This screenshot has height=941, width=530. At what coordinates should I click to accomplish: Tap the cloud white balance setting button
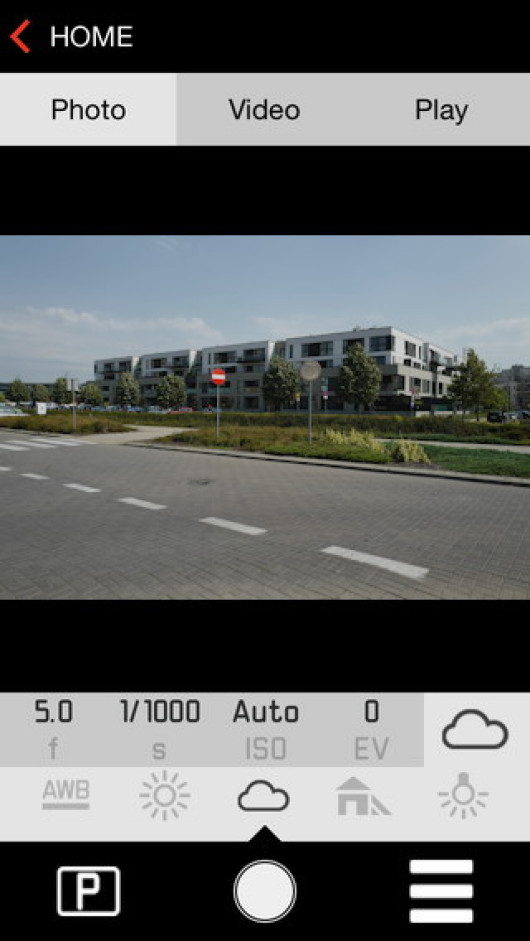(476, 729)
